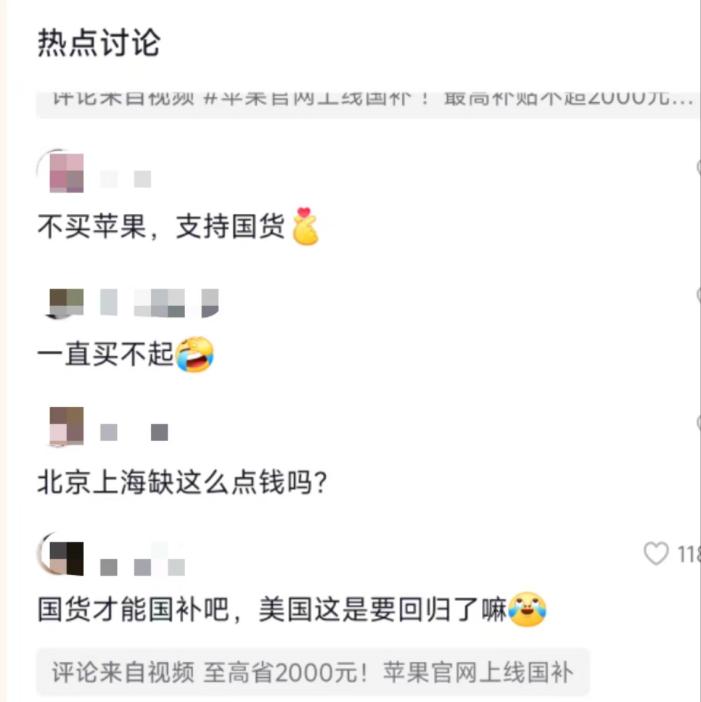Open avatar of the 一直买不起 commenter
Viewport: 701px width, 702px height.
click(66, 302)
